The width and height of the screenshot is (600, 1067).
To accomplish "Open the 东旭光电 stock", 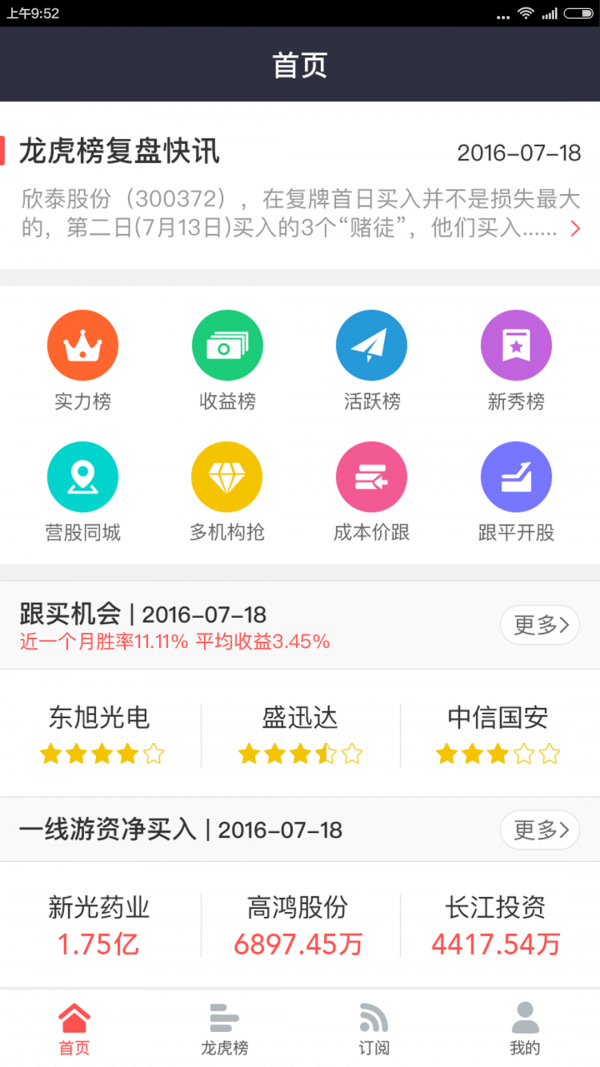I will pyautogui.click(x=101, y=735).
